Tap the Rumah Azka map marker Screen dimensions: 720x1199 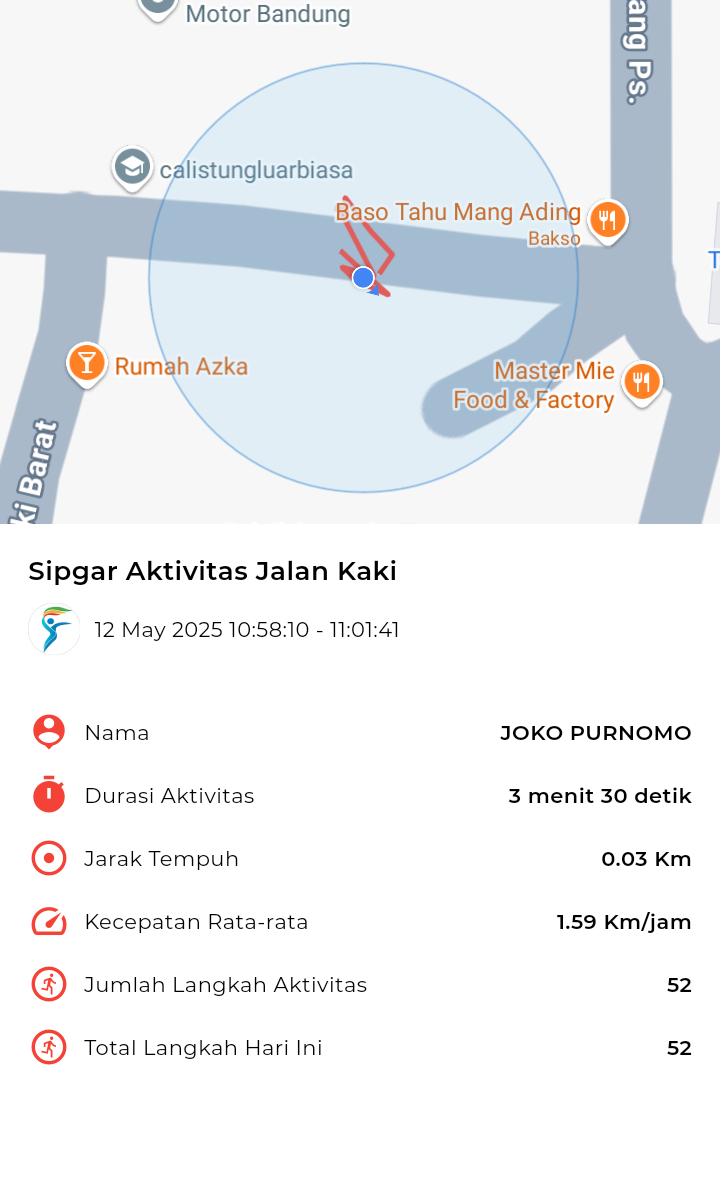point(86,364)
